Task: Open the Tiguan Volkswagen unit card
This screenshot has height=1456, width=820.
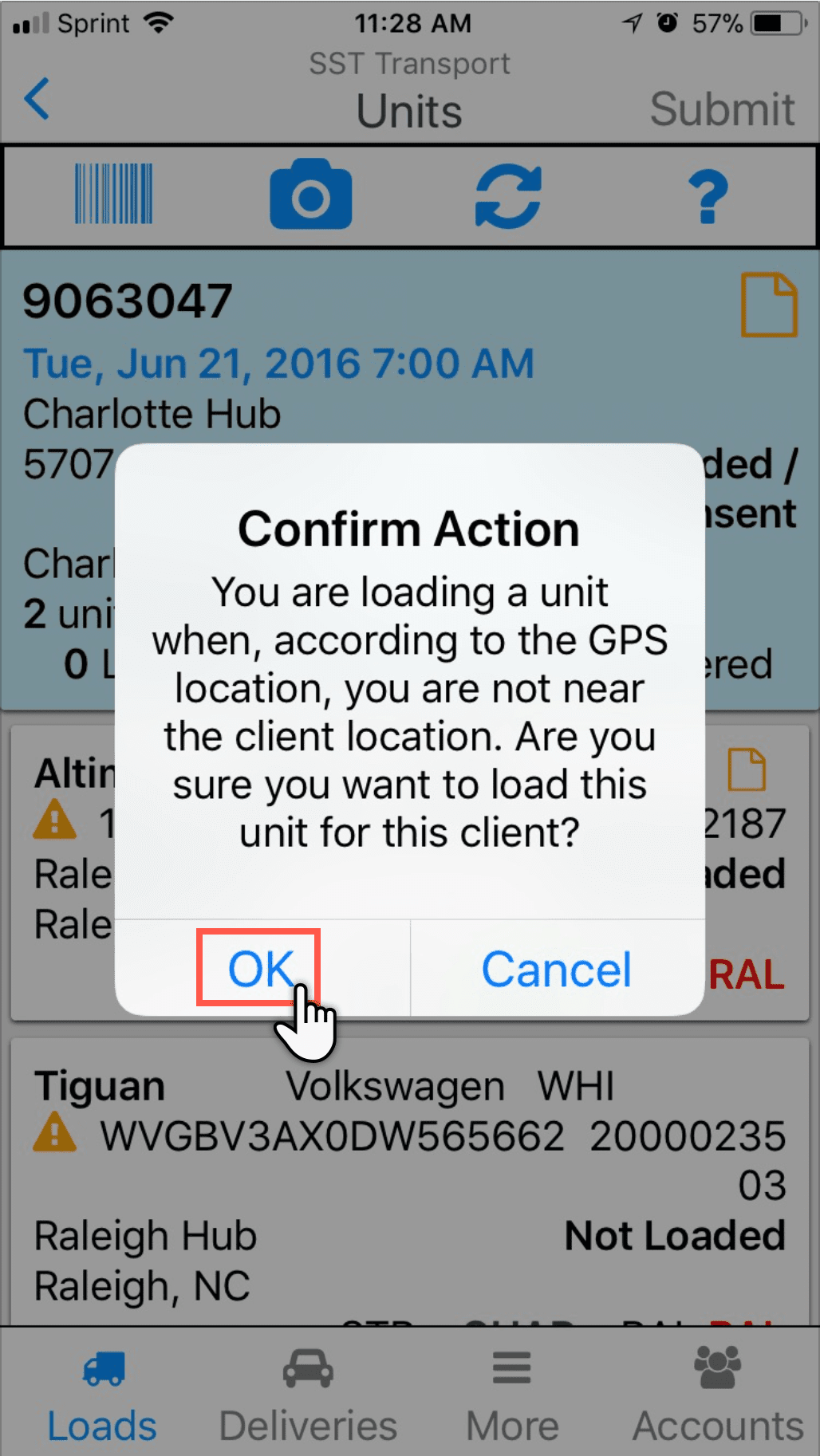Action: click(409, 1180)
